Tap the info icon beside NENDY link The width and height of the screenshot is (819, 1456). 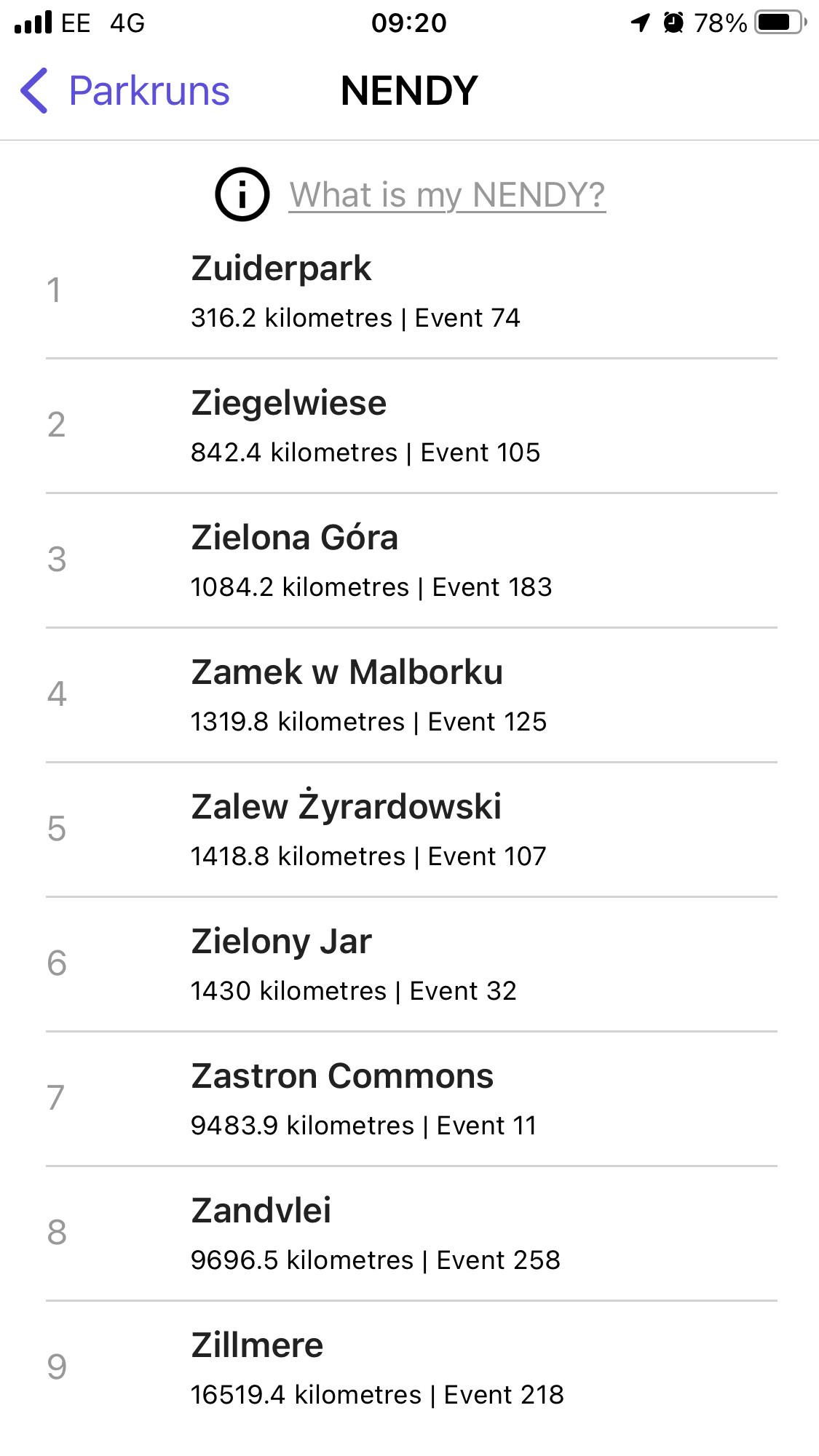(x=242, y=194)
